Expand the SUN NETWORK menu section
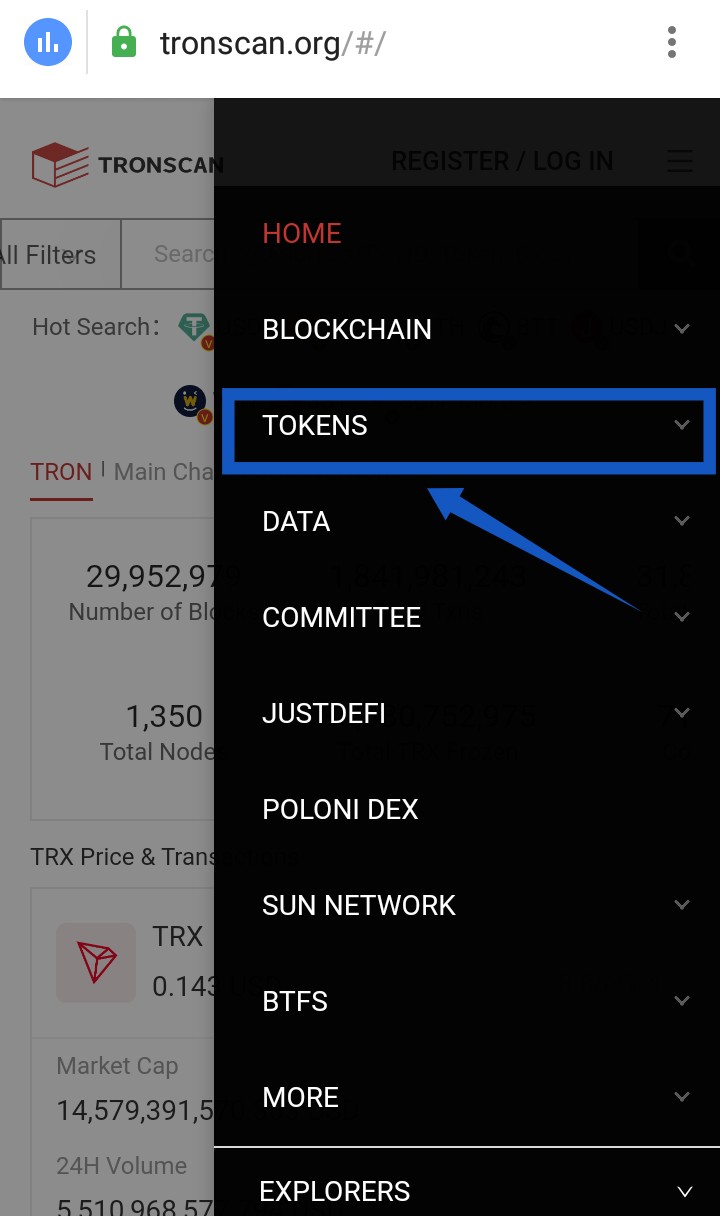The width and height of the screenshot is (720, 1216). (467, 905)
